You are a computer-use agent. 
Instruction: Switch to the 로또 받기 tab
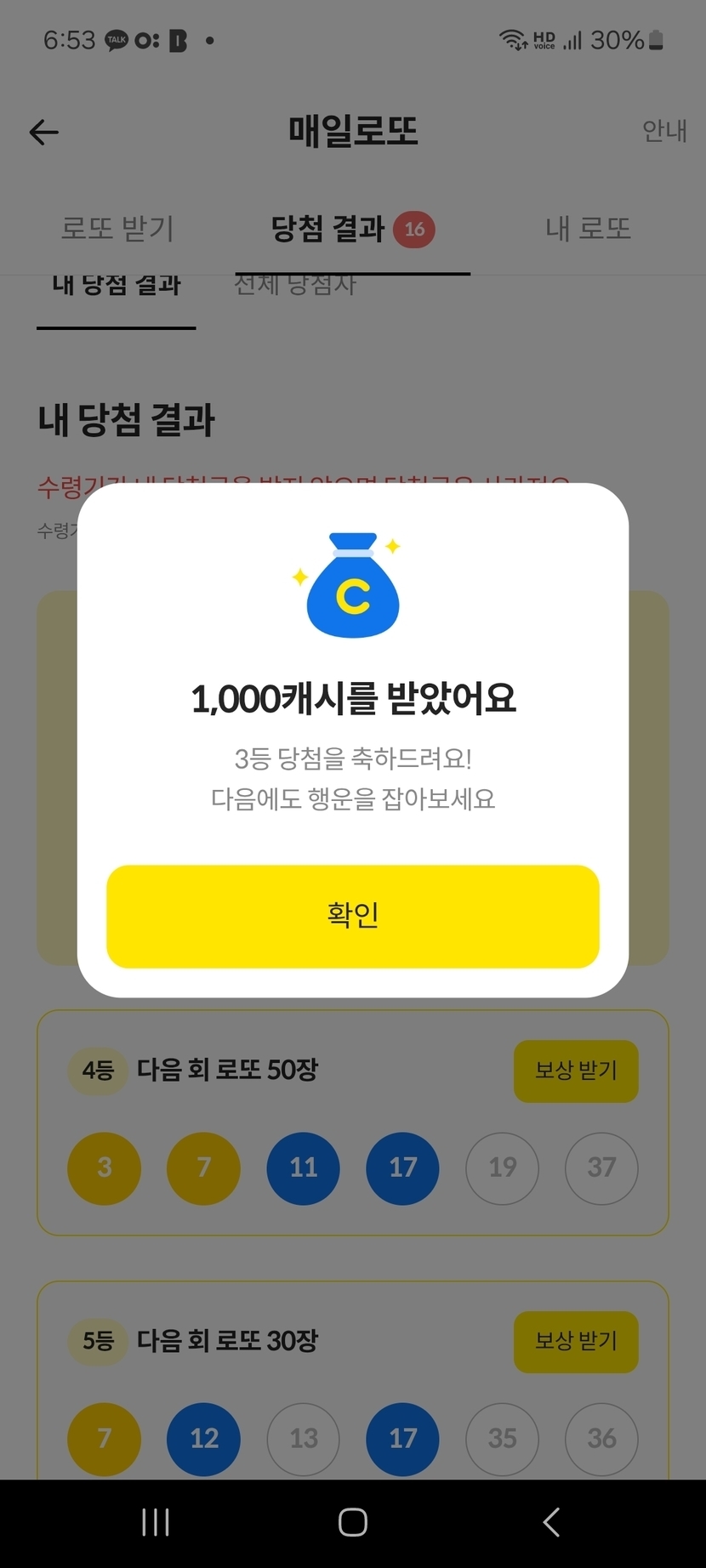click(117, 228)
